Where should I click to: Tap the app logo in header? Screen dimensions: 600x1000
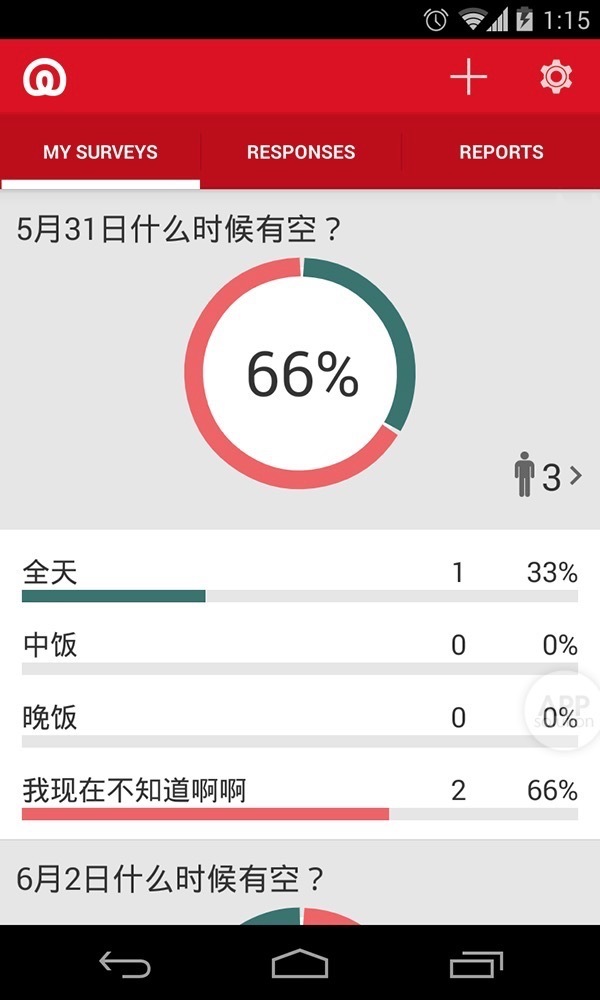click(x=45, y=78)
